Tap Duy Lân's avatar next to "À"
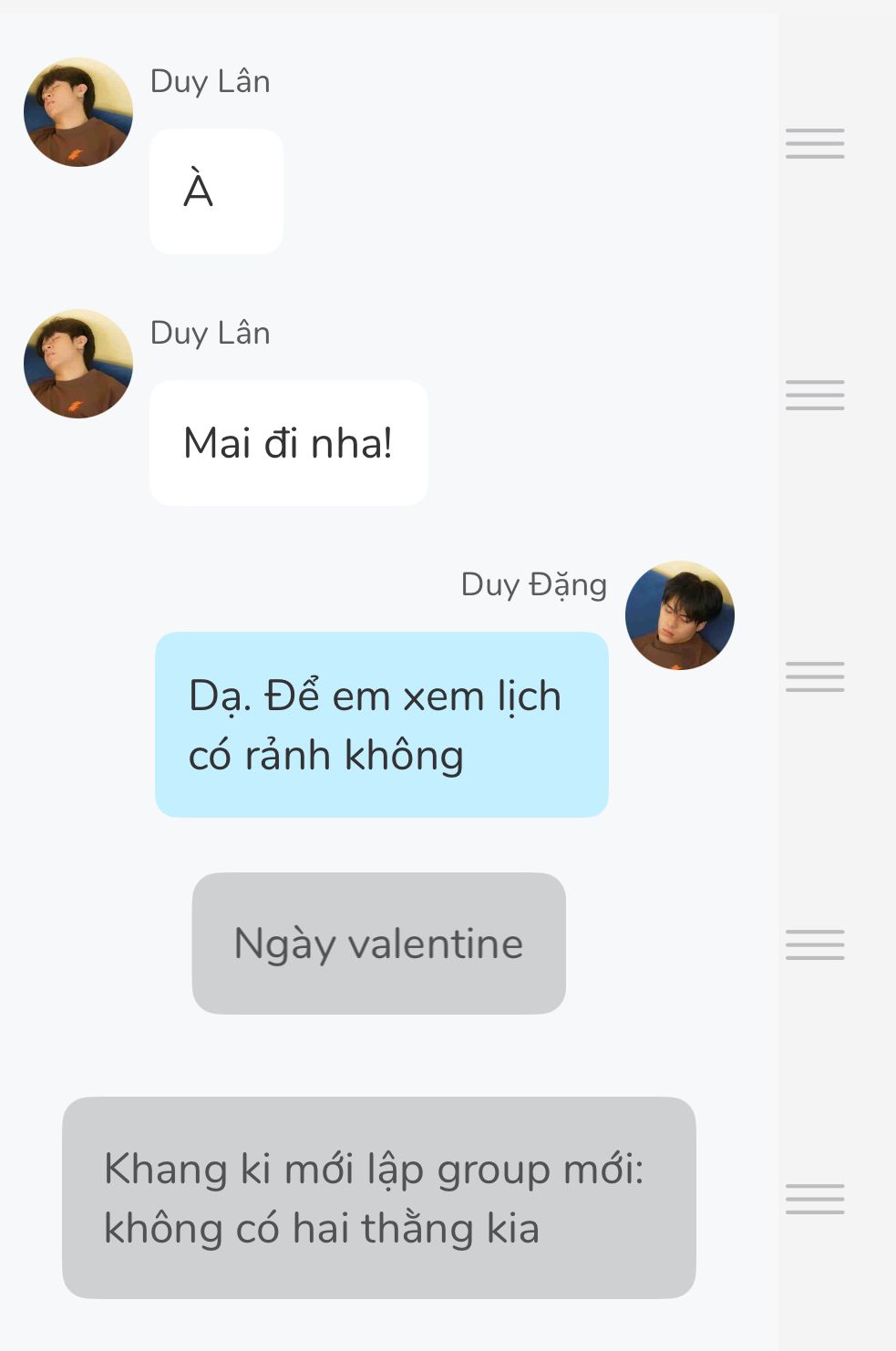Viewport: 896px width, 1351px height. pos(78,112)
